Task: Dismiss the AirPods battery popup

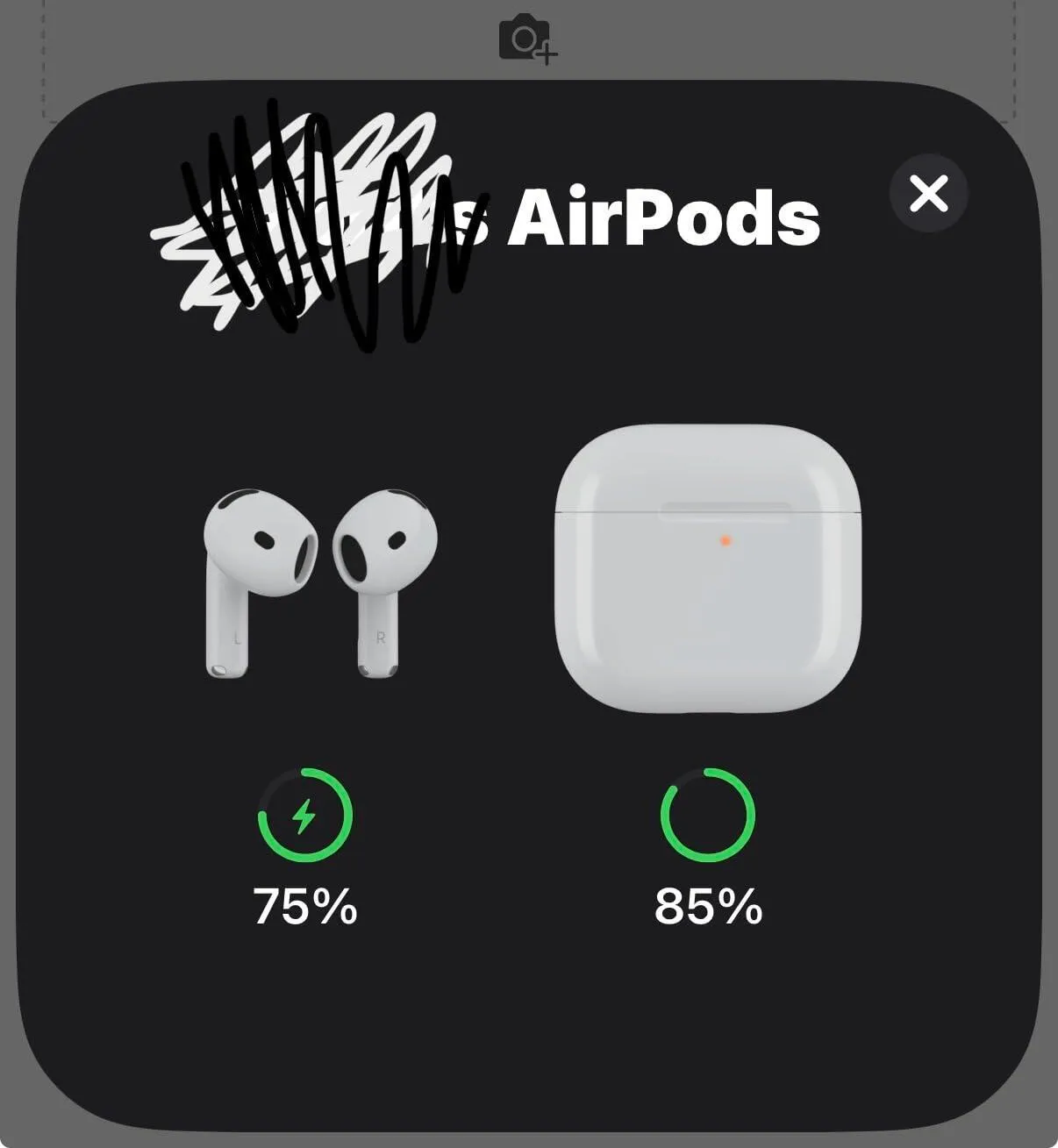Action: tap(928, 193)
